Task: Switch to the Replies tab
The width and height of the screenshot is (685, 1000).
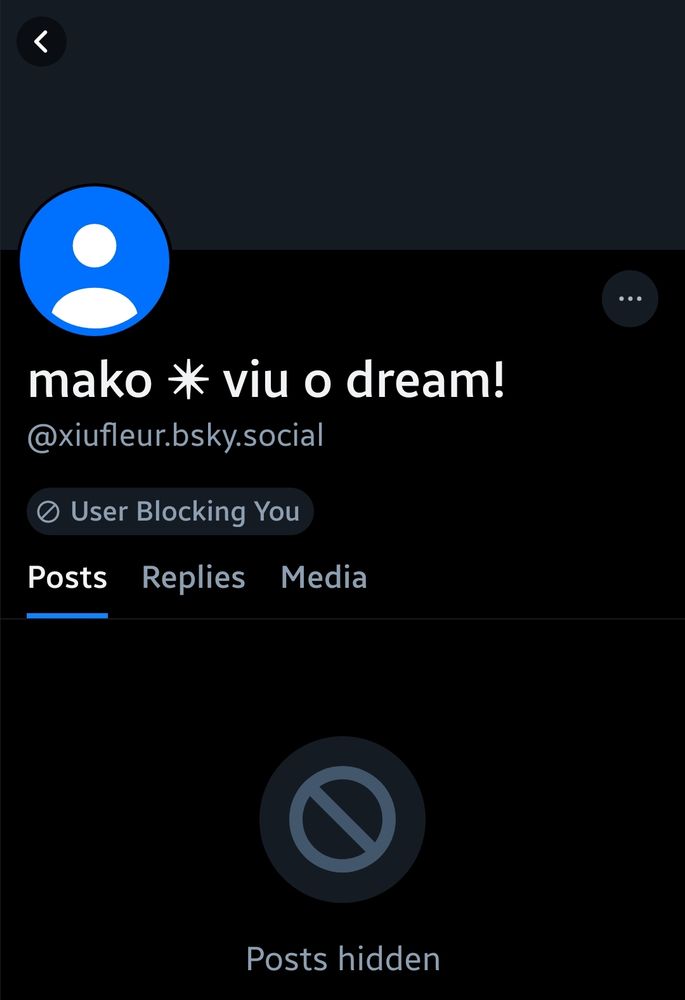Action: [193, 578]
